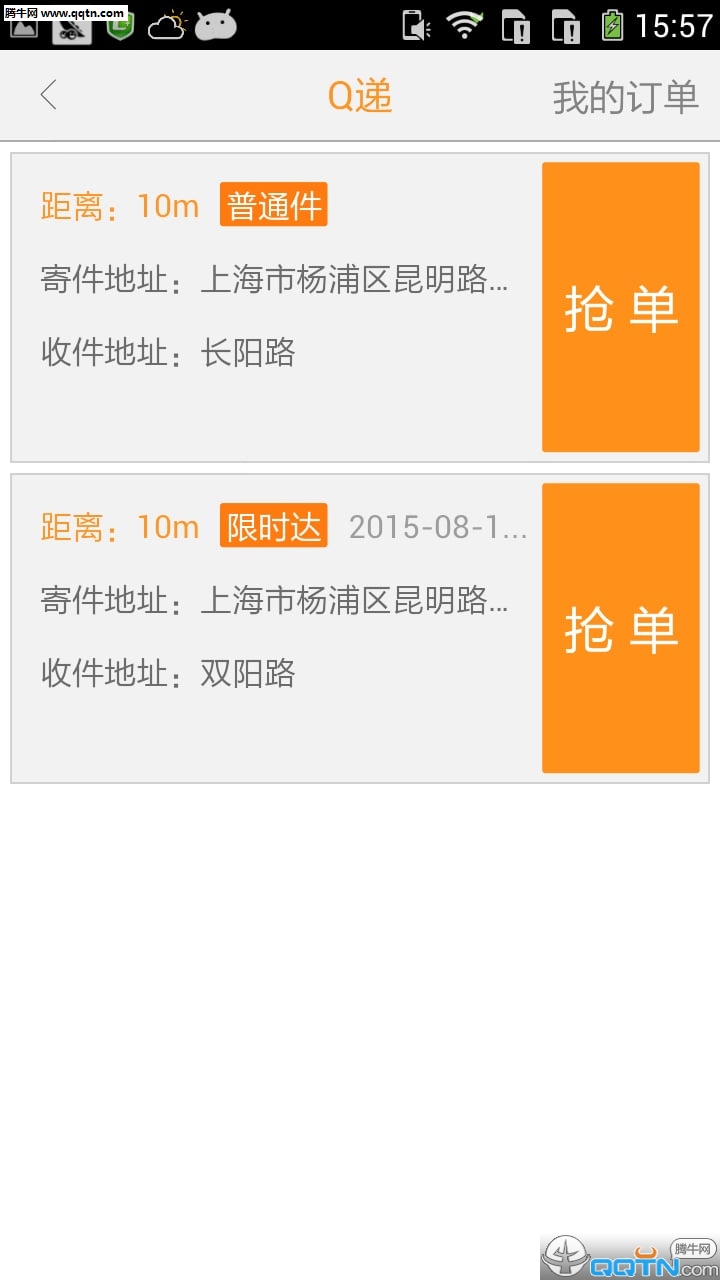
Task: Open the 普通件 order card
Action: (275, 310)
